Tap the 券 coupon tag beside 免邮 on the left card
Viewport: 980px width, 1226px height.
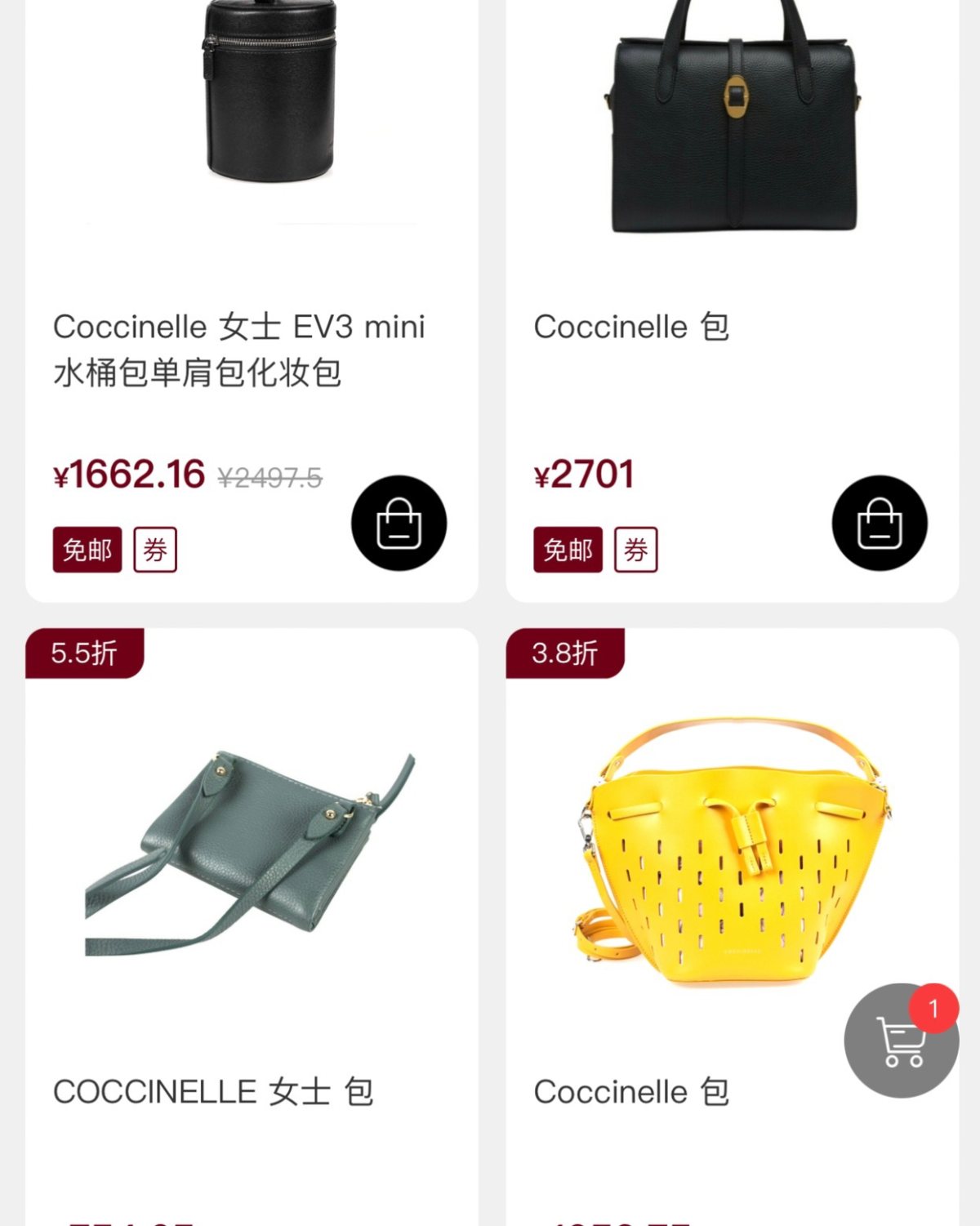coord(154,550)
